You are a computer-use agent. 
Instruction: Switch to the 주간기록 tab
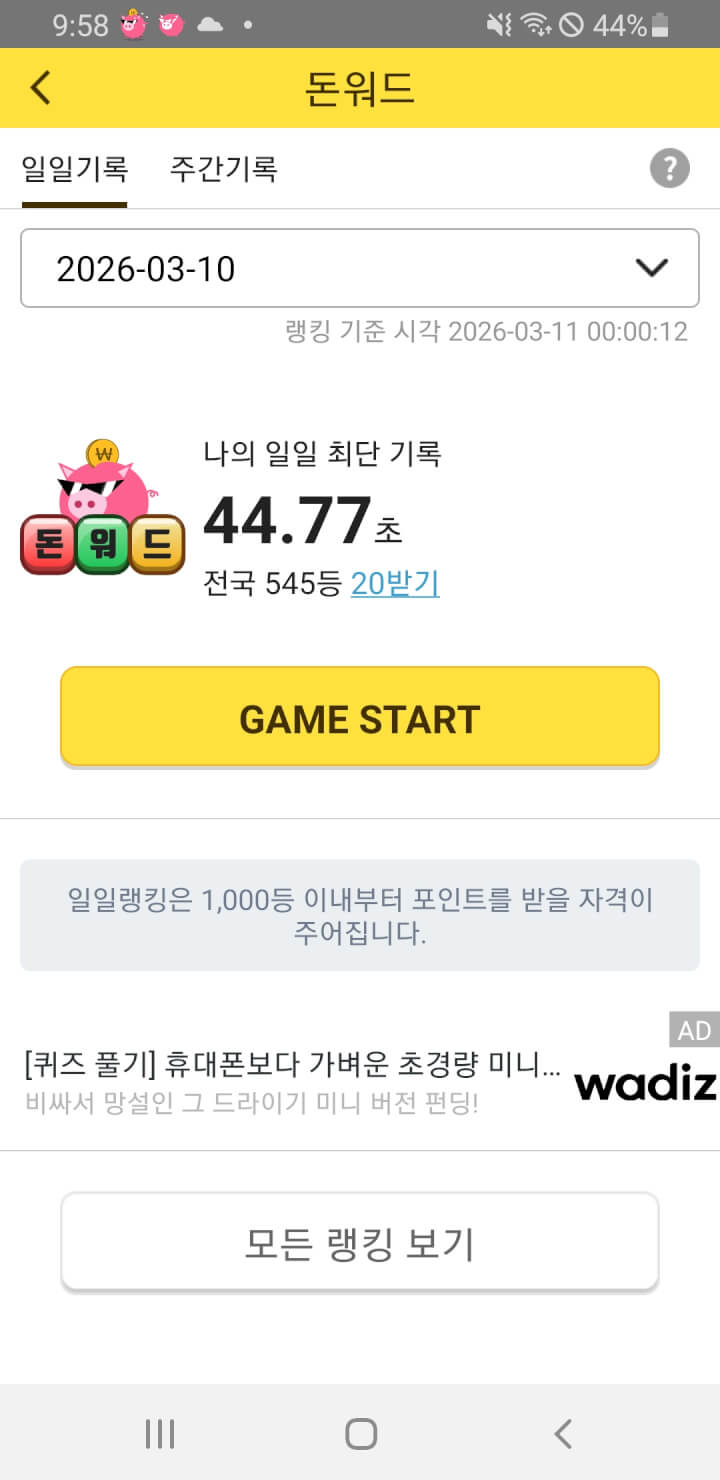(223, 168)
